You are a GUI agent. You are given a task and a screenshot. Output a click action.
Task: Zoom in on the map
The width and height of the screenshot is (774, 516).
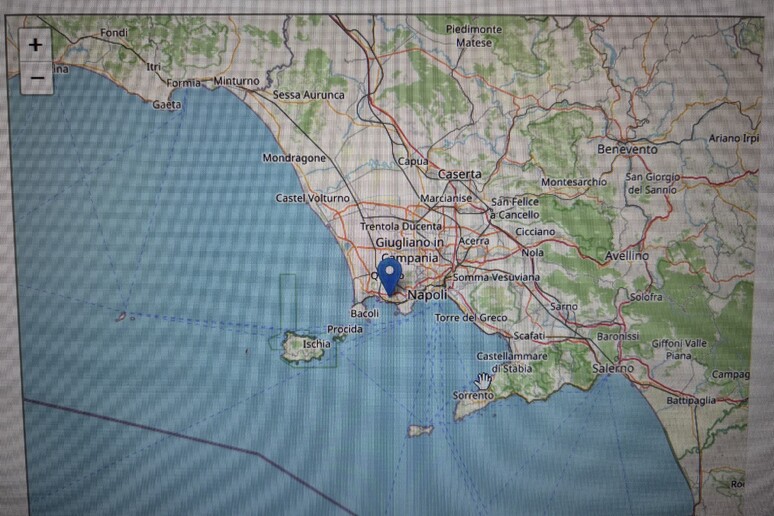36,45
